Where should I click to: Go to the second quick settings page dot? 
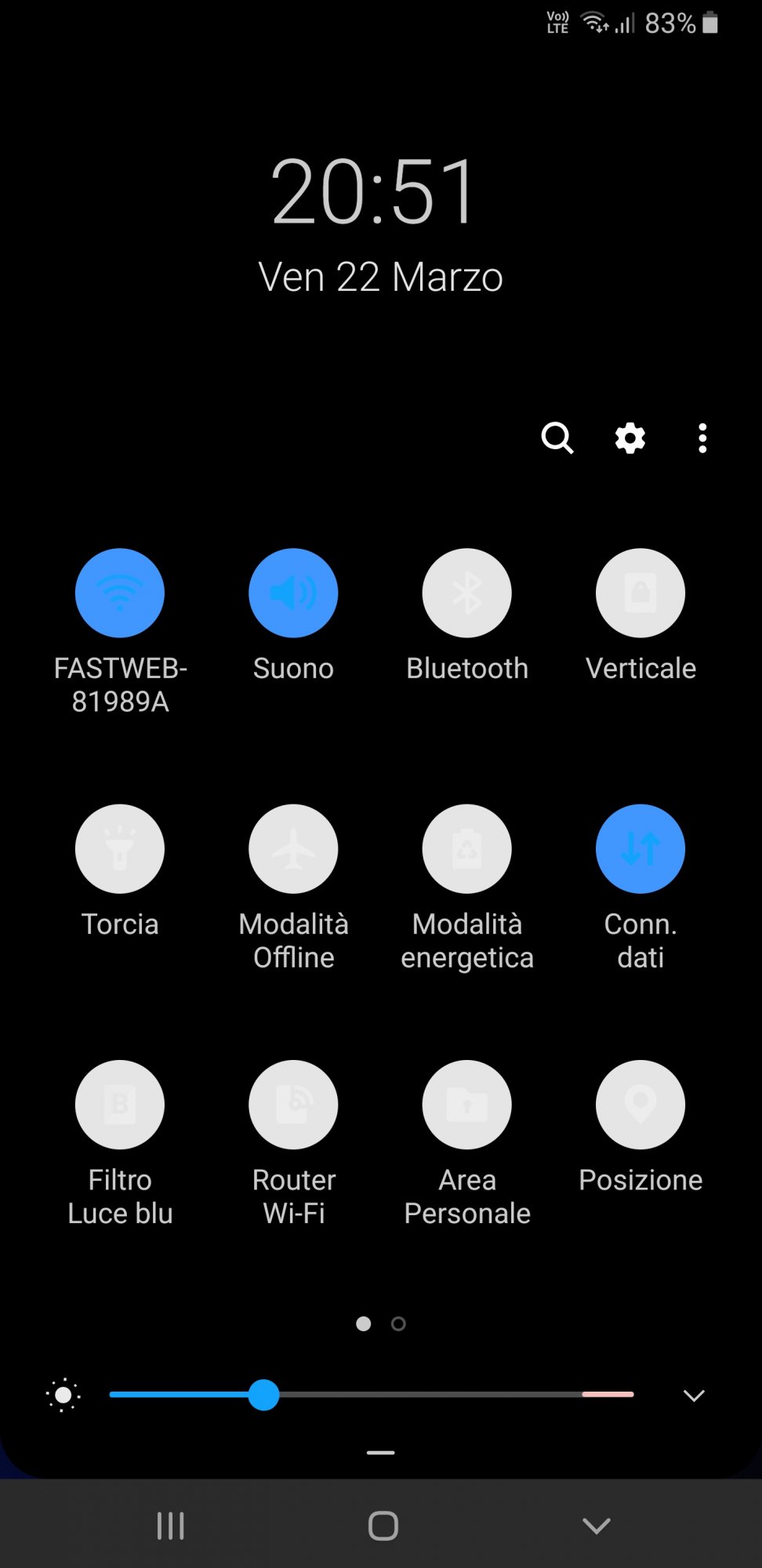[398, 1323]
